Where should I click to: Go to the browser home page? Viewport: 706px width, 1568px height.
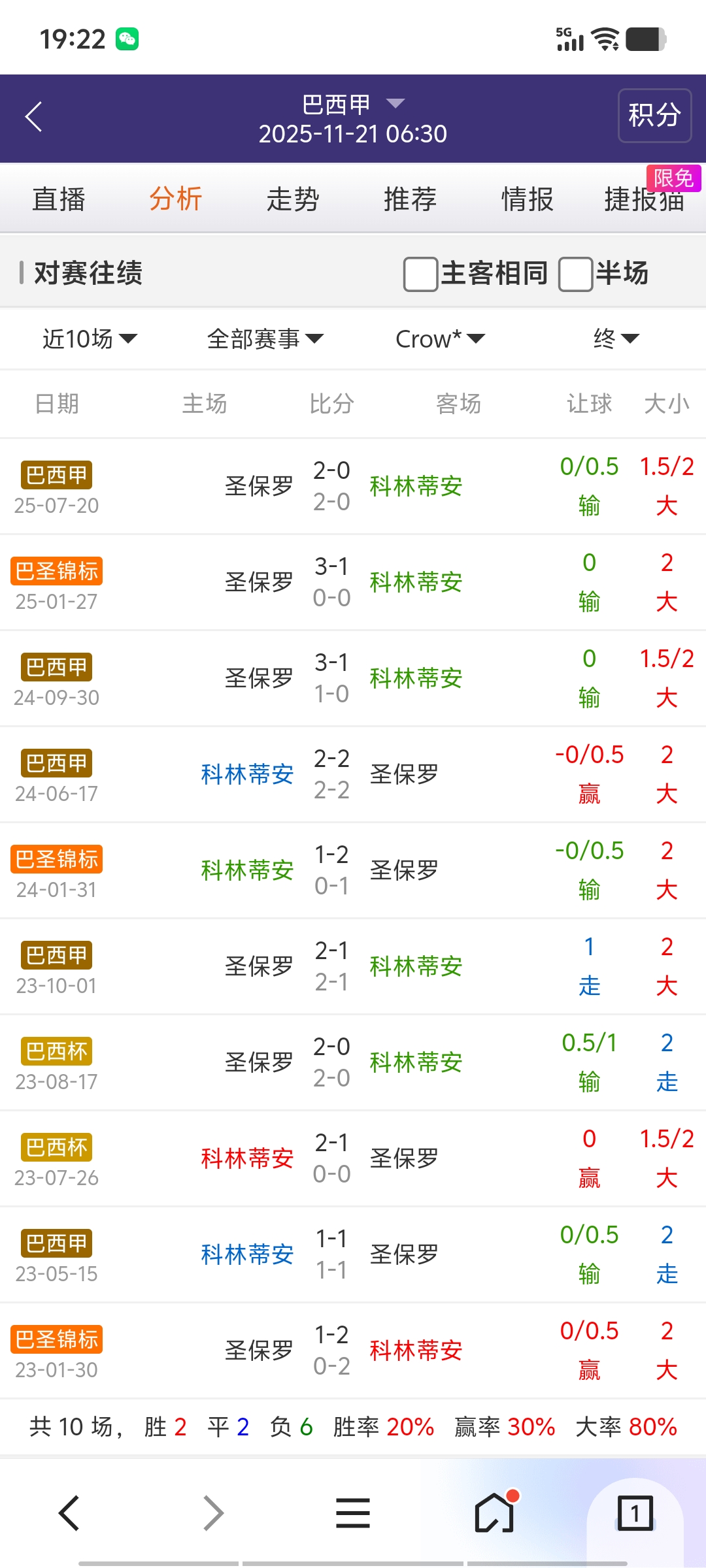coord(494,1513)
